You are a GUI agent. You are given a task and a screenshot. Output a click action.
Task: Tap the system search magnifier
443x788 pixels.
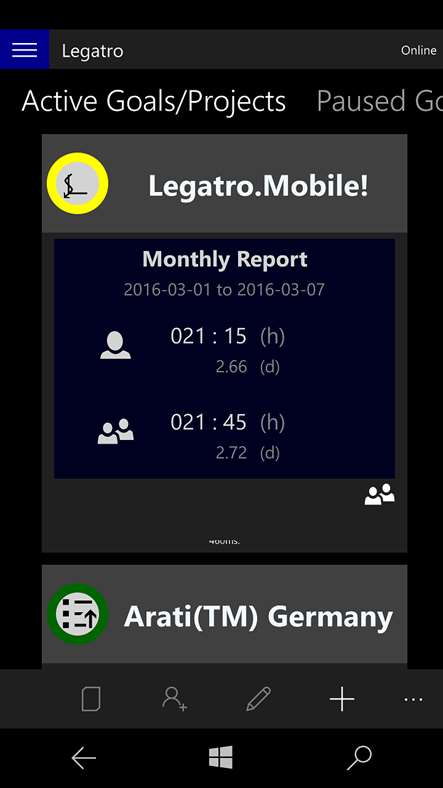click(359, 758)
